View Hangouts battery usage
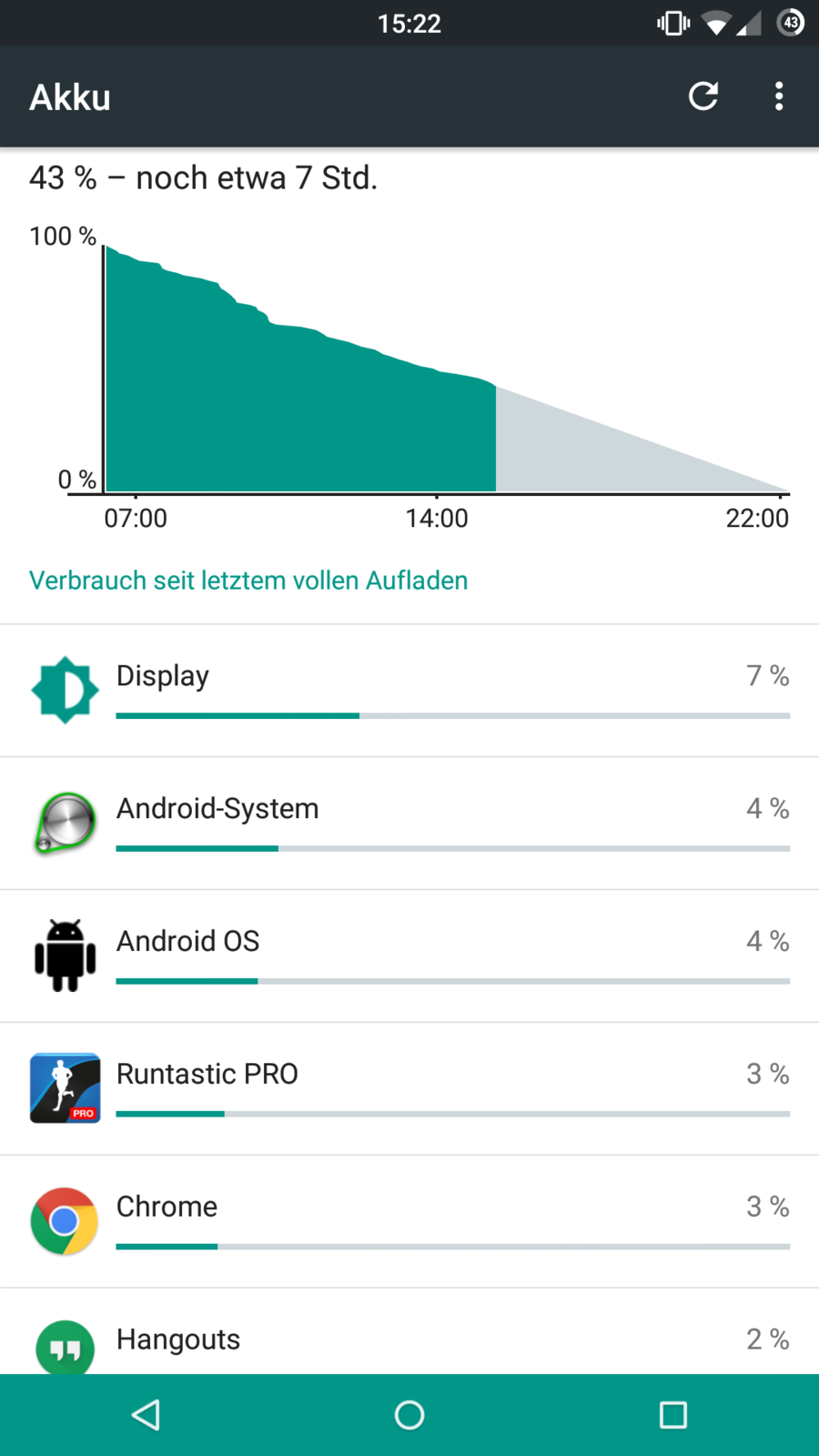819x1456 pixels. pyautogui.click(x=409, y=1338)
